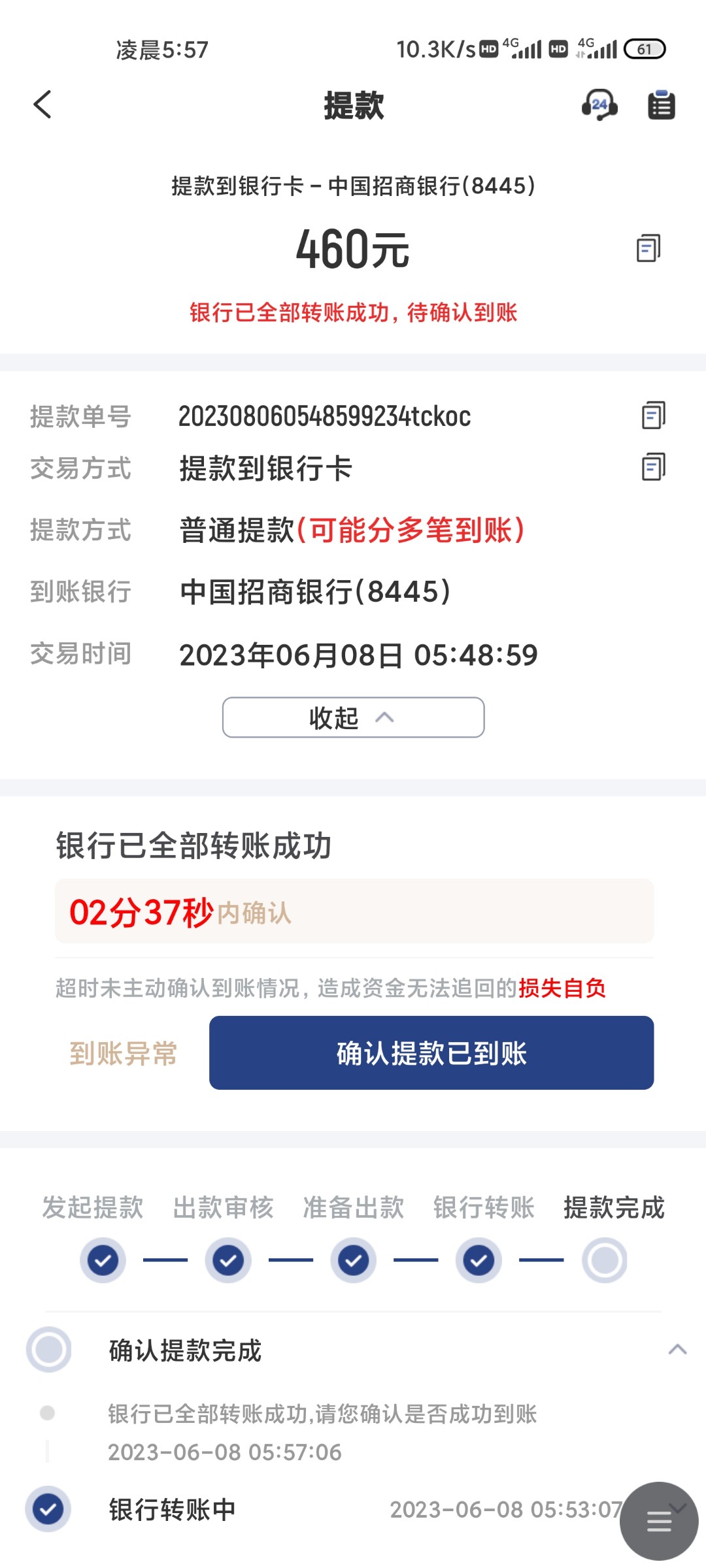Screen dimensions: 706x1568
Task: Copy the 提款单号 order number
Action: pyautogui.click(x=653, y=416)
